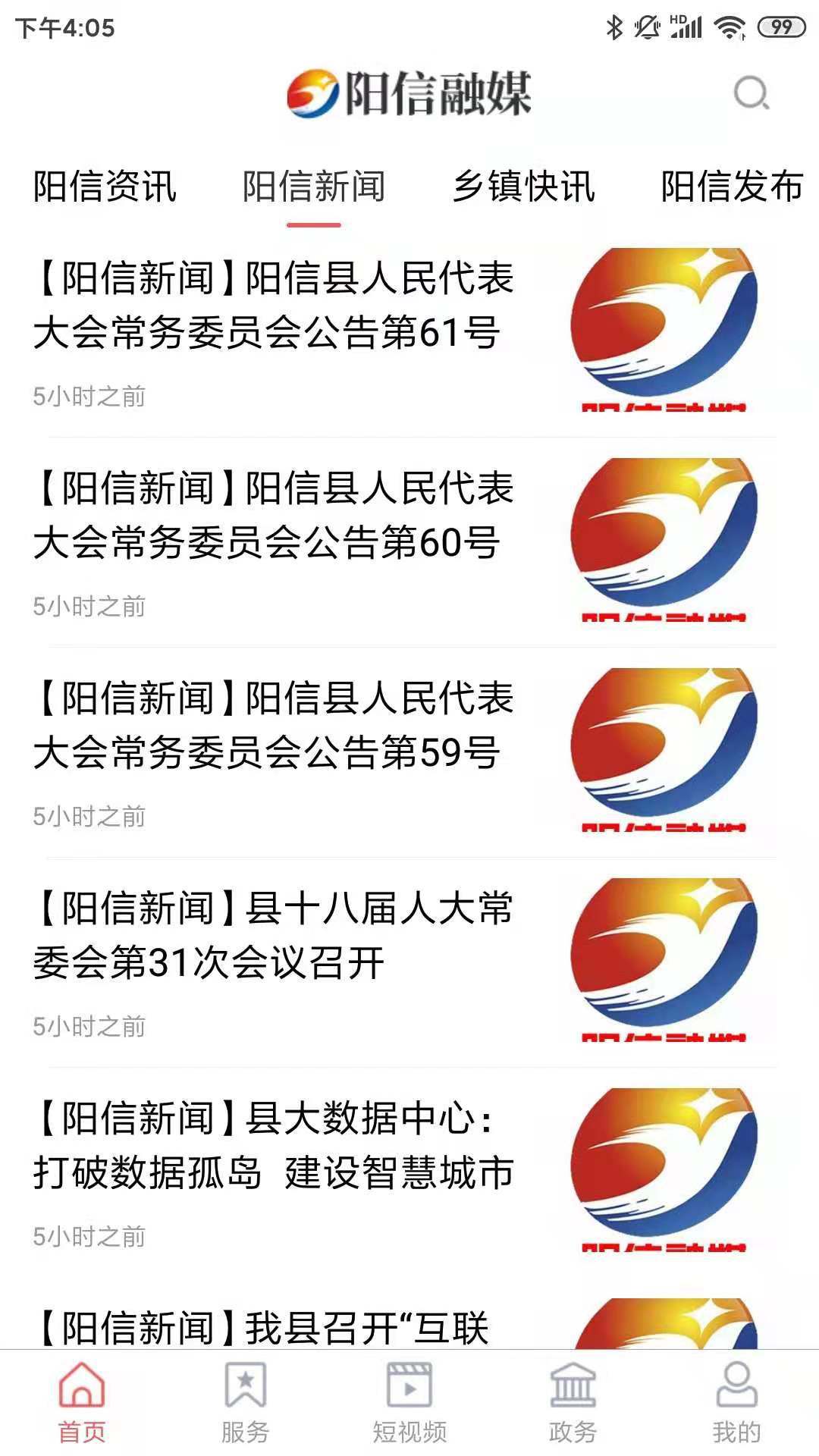Open 县十八届人大常委会第31次会议召开 article
Screen dimensions: 819x1456
[x=273, y=936]
